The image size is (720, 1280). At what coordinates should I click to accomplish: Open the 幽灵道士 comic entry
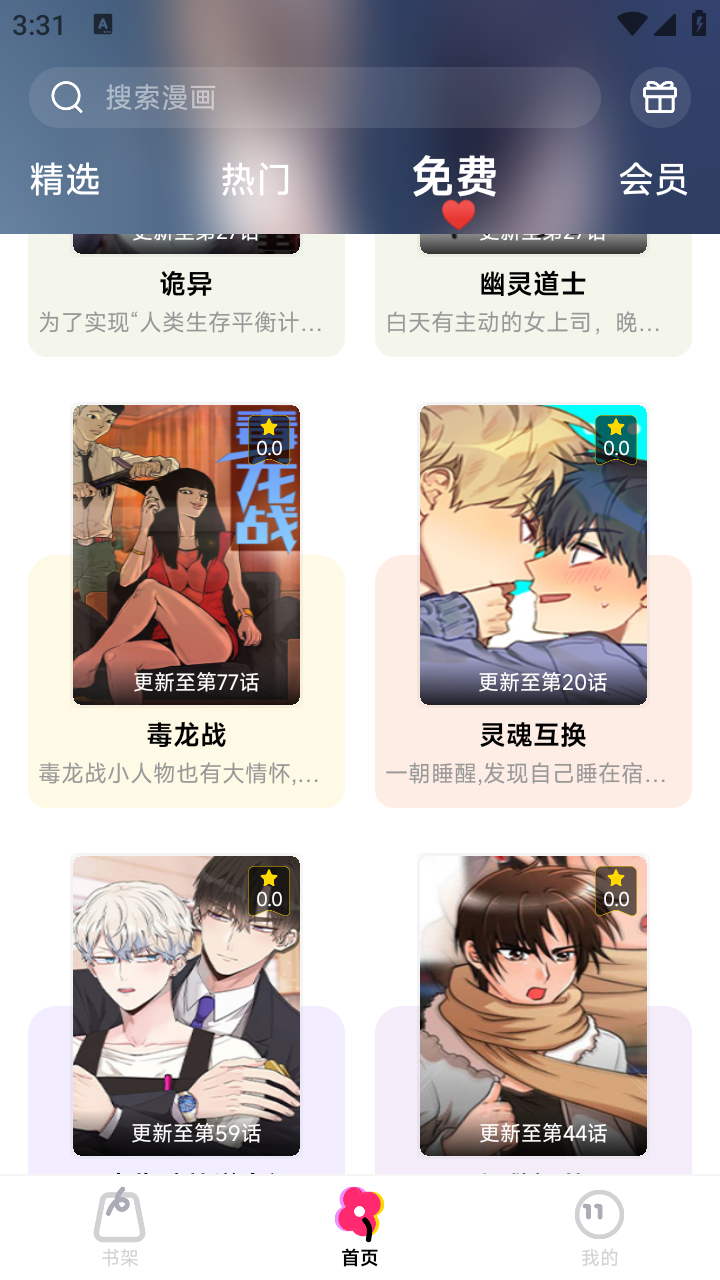click(533, 284)
